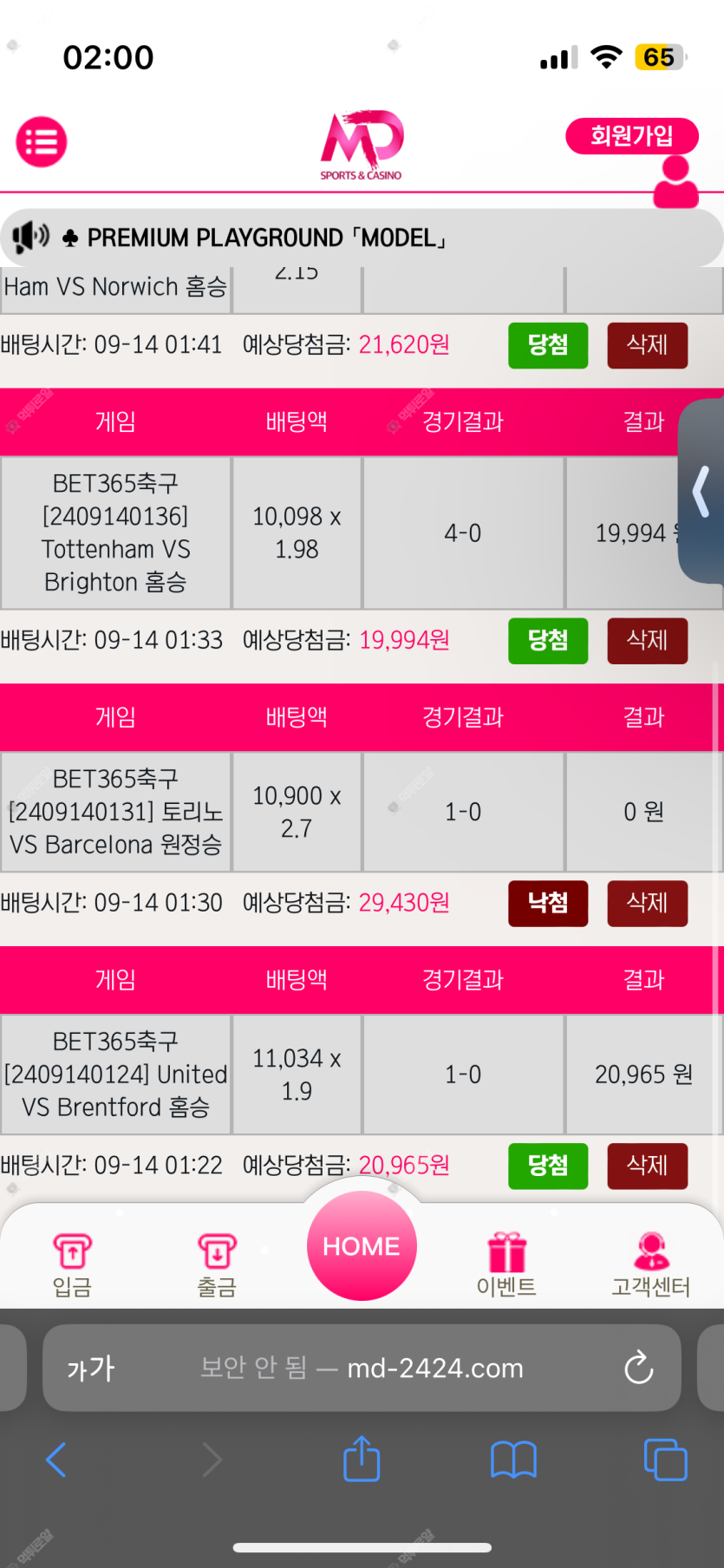Image resolution: width=724 pixels, height=1568 pixels.
Task: Delete the United VS Brentford bet
Action: coord(648,1166)
